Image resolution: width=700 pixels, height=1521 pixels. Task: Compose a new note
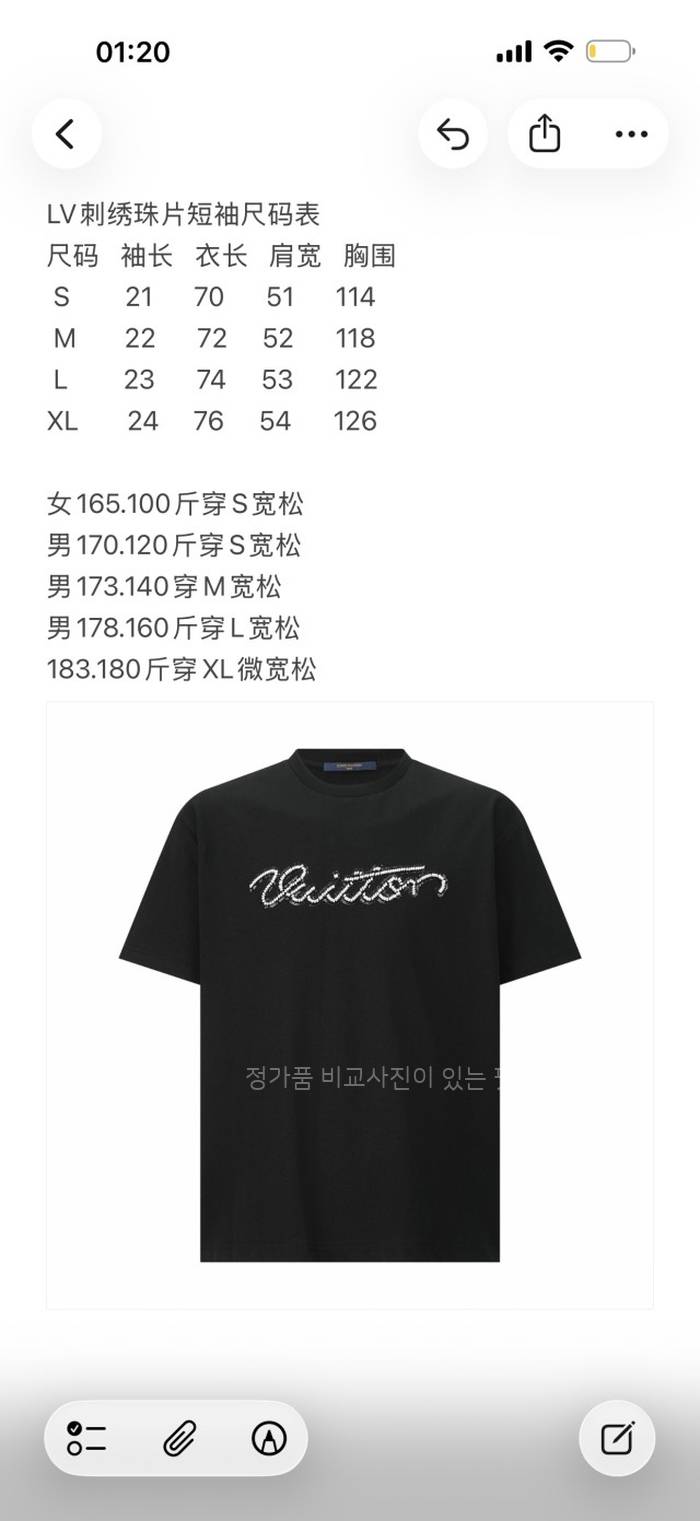(617, 1438)
